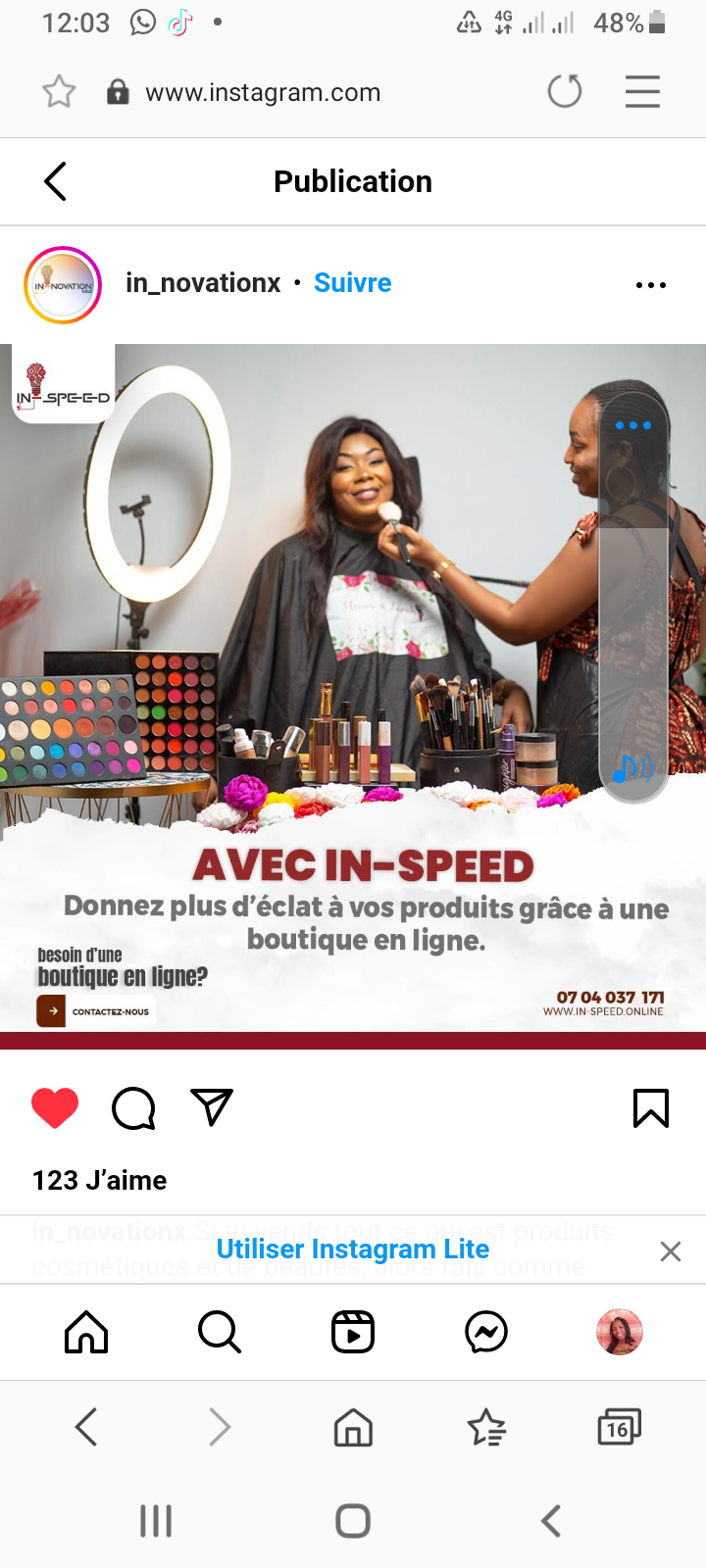
Task: Open in_novationx profile picture story
Action: 63,285
